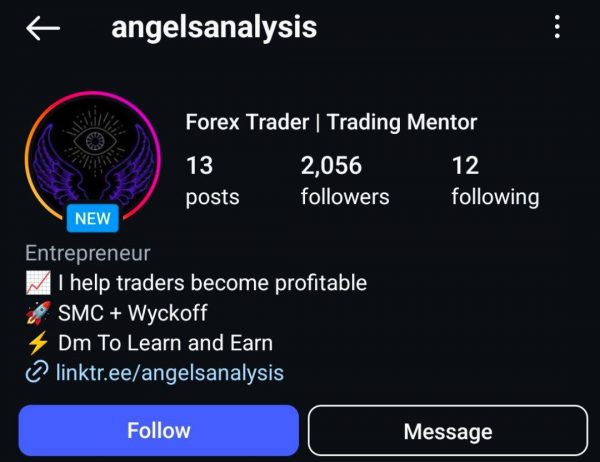
Task: Go back using the arrow icon
Action: pos(43,28)
